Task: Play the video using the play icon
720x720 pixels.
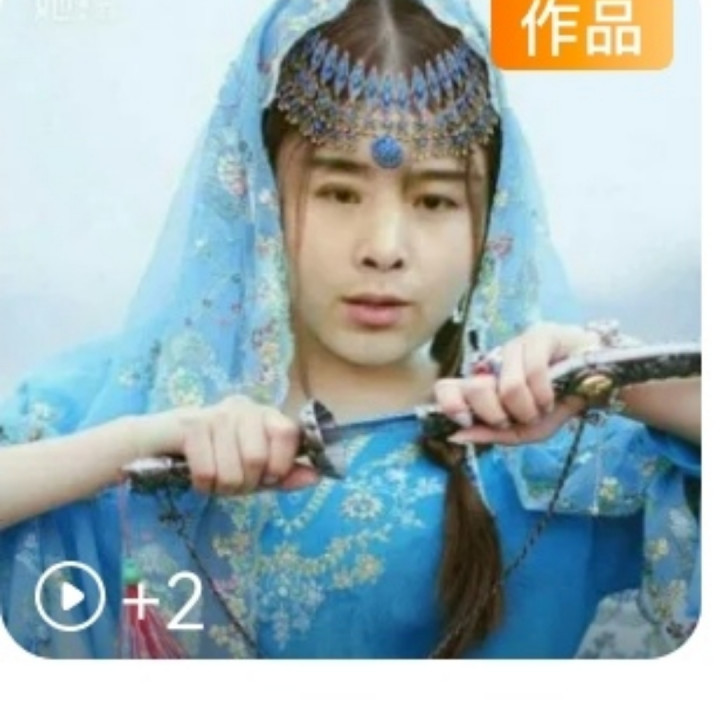Action: tap(70, 598)
